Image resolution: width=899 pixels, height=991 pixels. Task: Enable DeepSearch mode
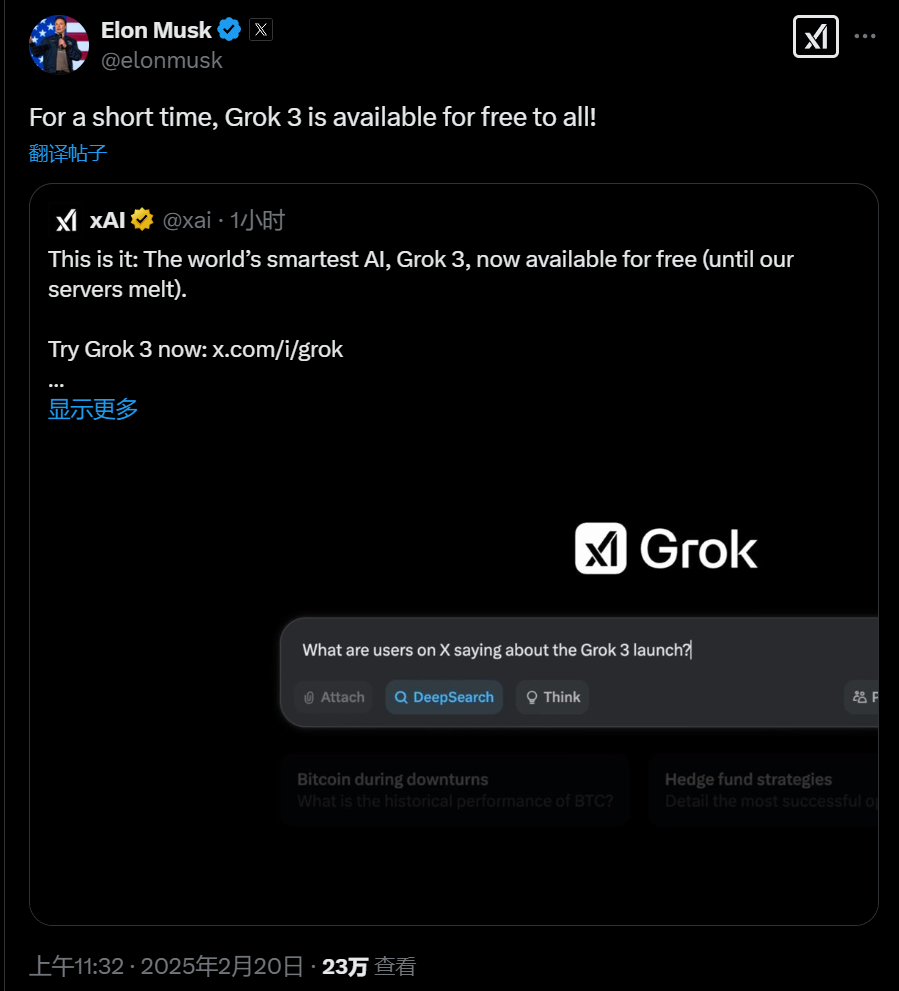(443, 697)
